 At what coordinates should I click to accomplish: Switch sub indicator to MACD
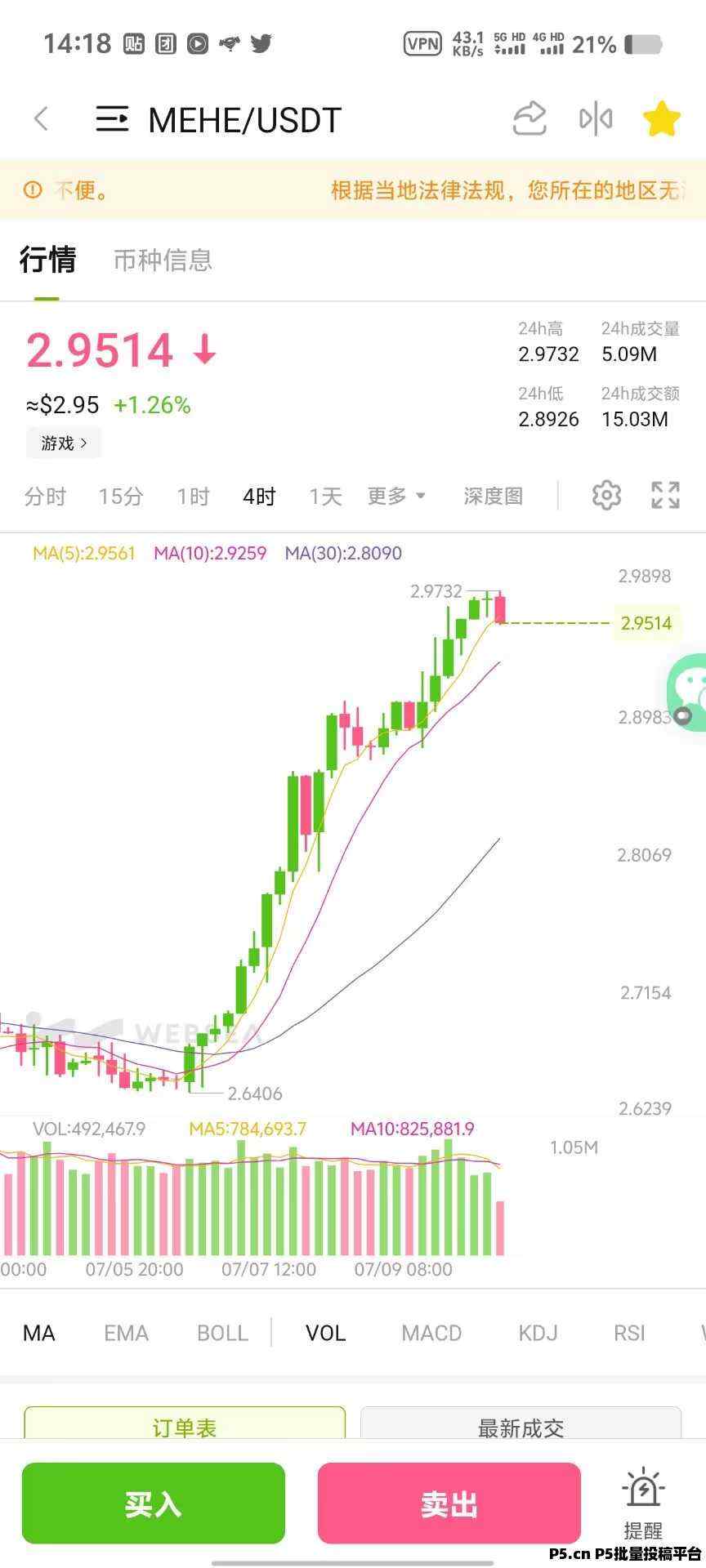point(431,1333)
